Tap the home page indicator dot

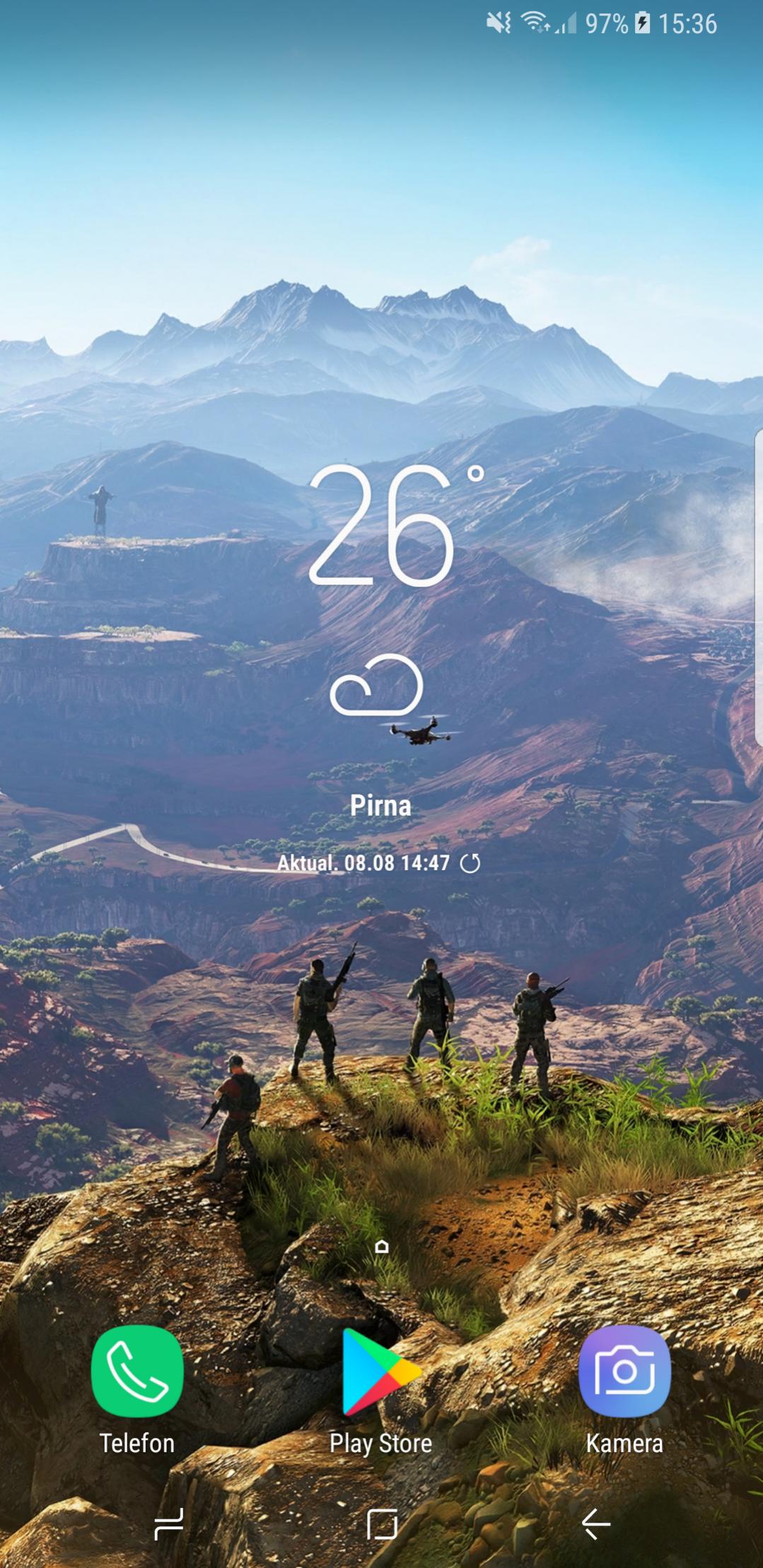coord(382,1246)
